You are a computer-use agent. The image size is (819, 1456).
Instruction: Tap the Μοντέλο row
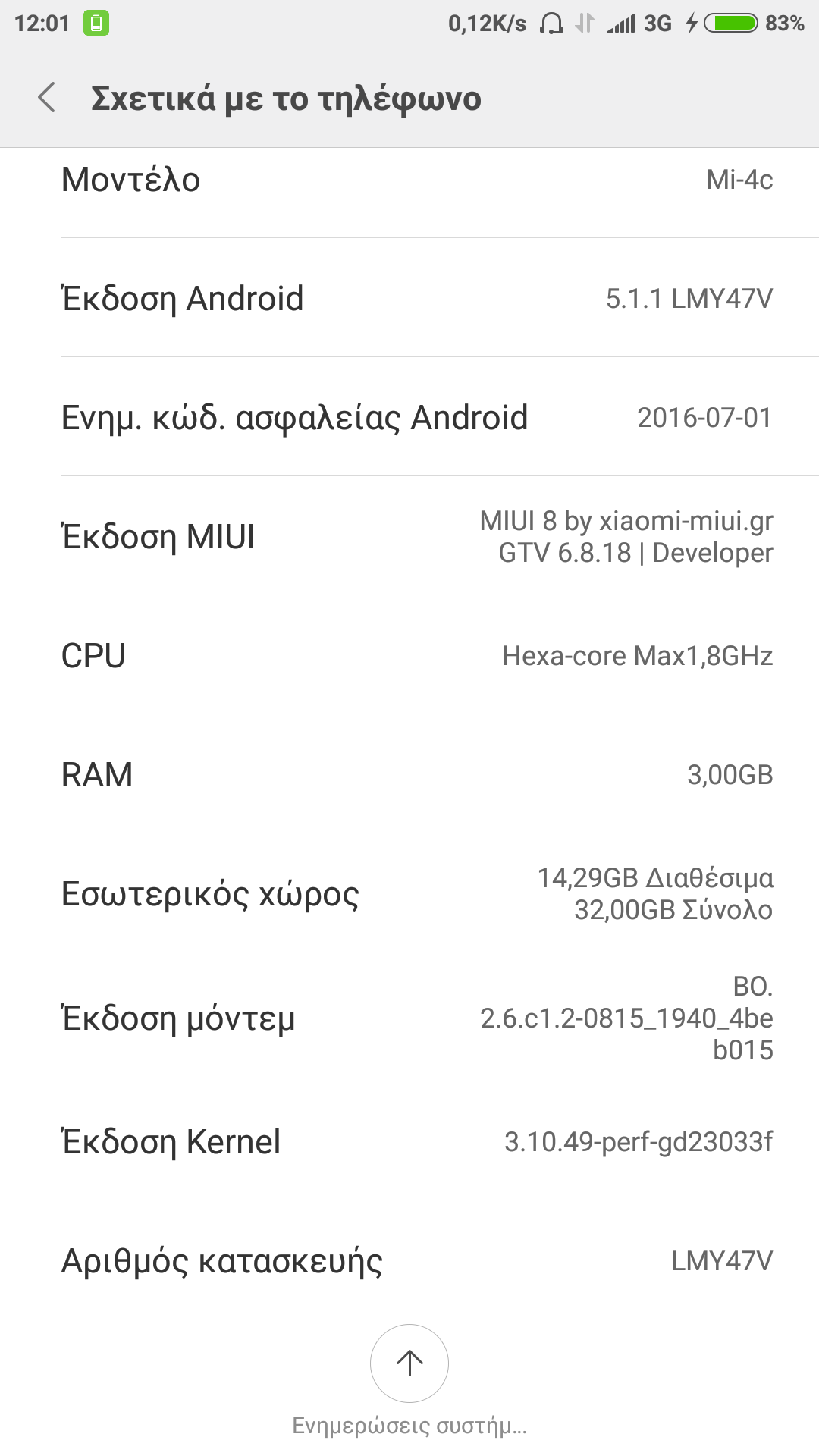(409, 180)
